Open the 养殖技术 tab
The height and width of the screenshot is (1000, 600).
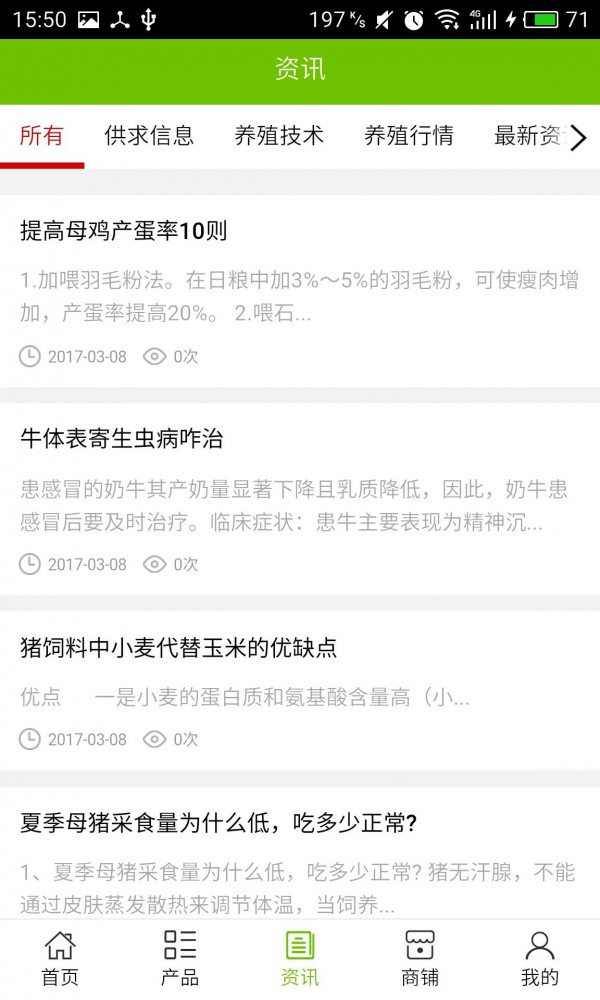[x=279, y=136]
